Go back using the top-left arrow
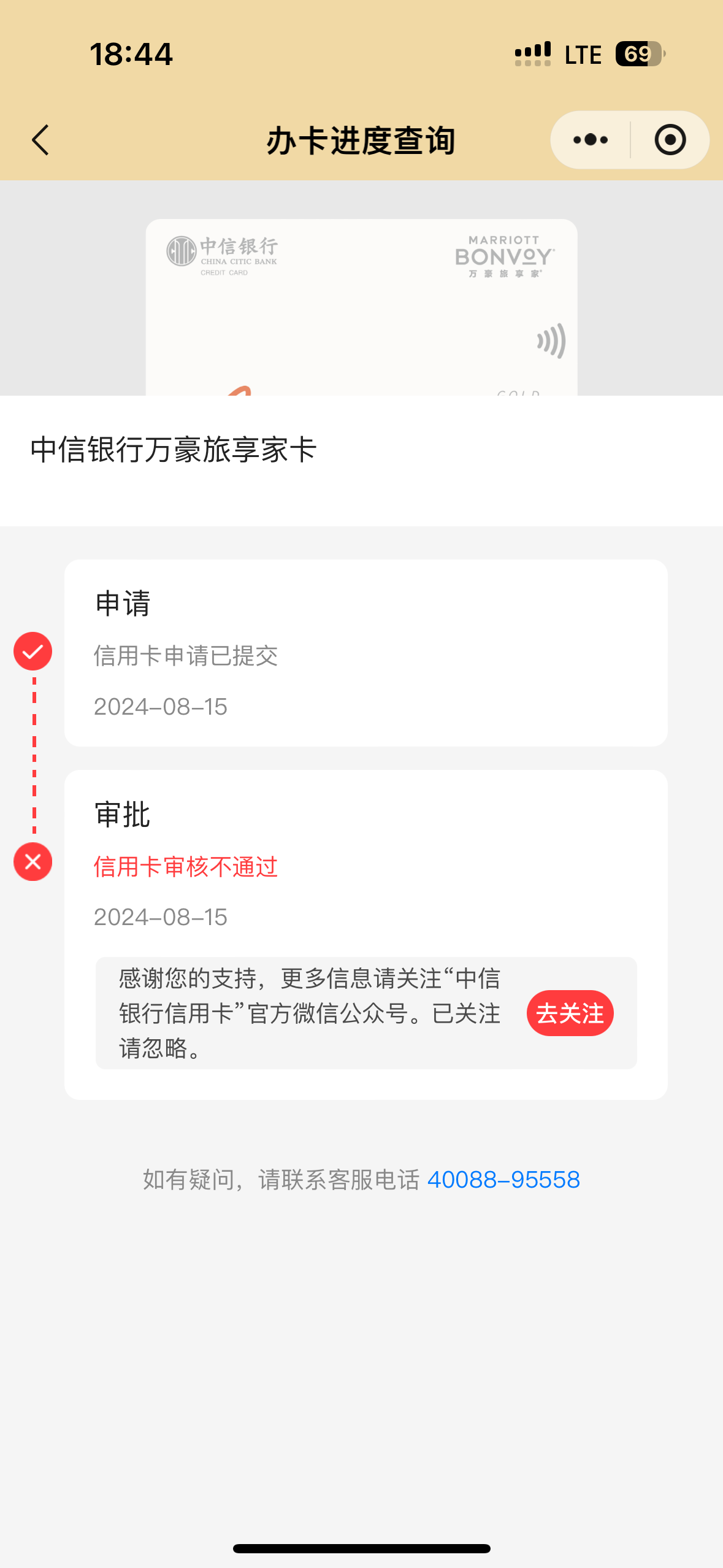 point(40,140)
